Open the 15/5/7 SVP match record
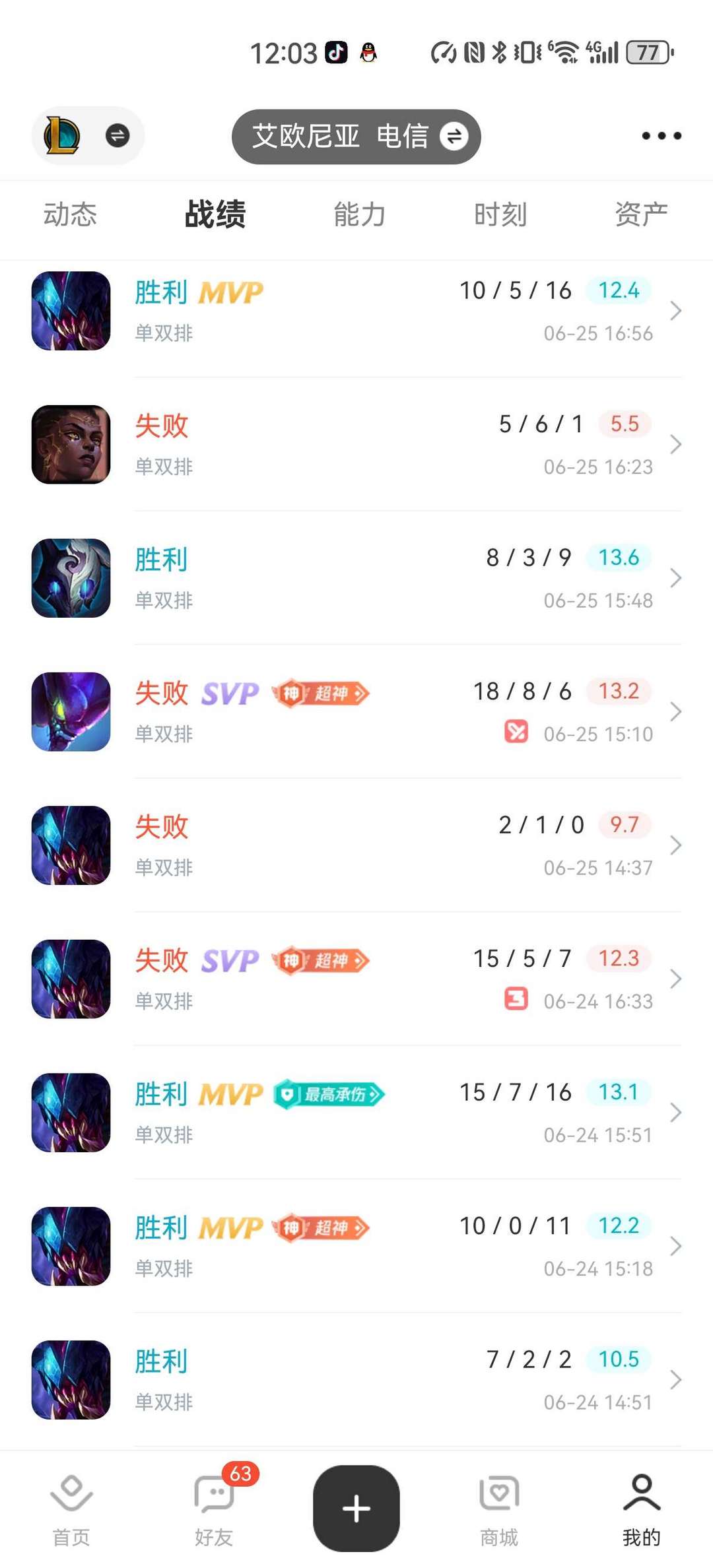The image size is (713, 1568). pos(356,979)
